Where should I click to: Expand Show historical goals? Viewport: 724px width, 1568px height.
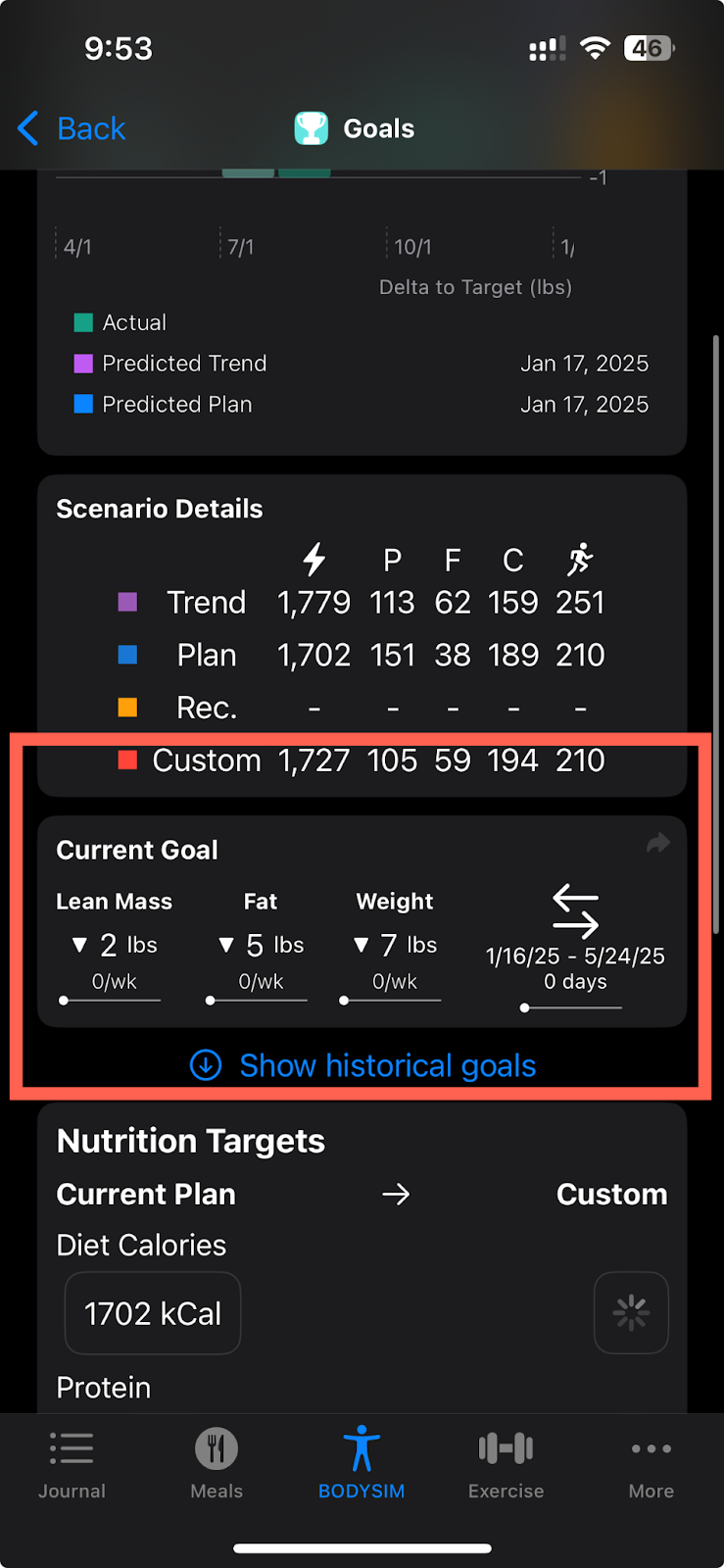(362, 1065)
